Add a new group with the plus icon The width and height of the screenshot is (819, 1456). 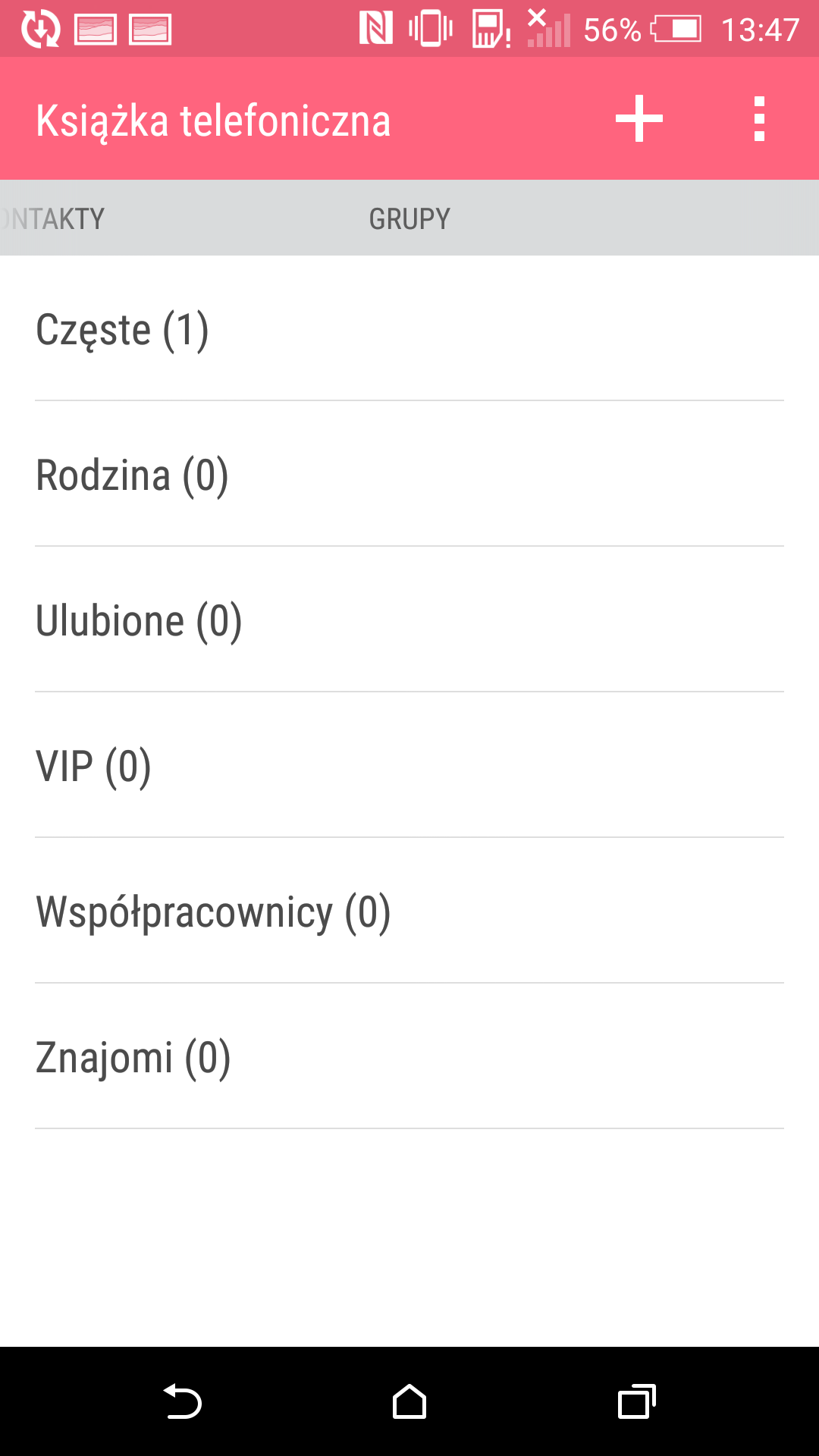(639, 119)
